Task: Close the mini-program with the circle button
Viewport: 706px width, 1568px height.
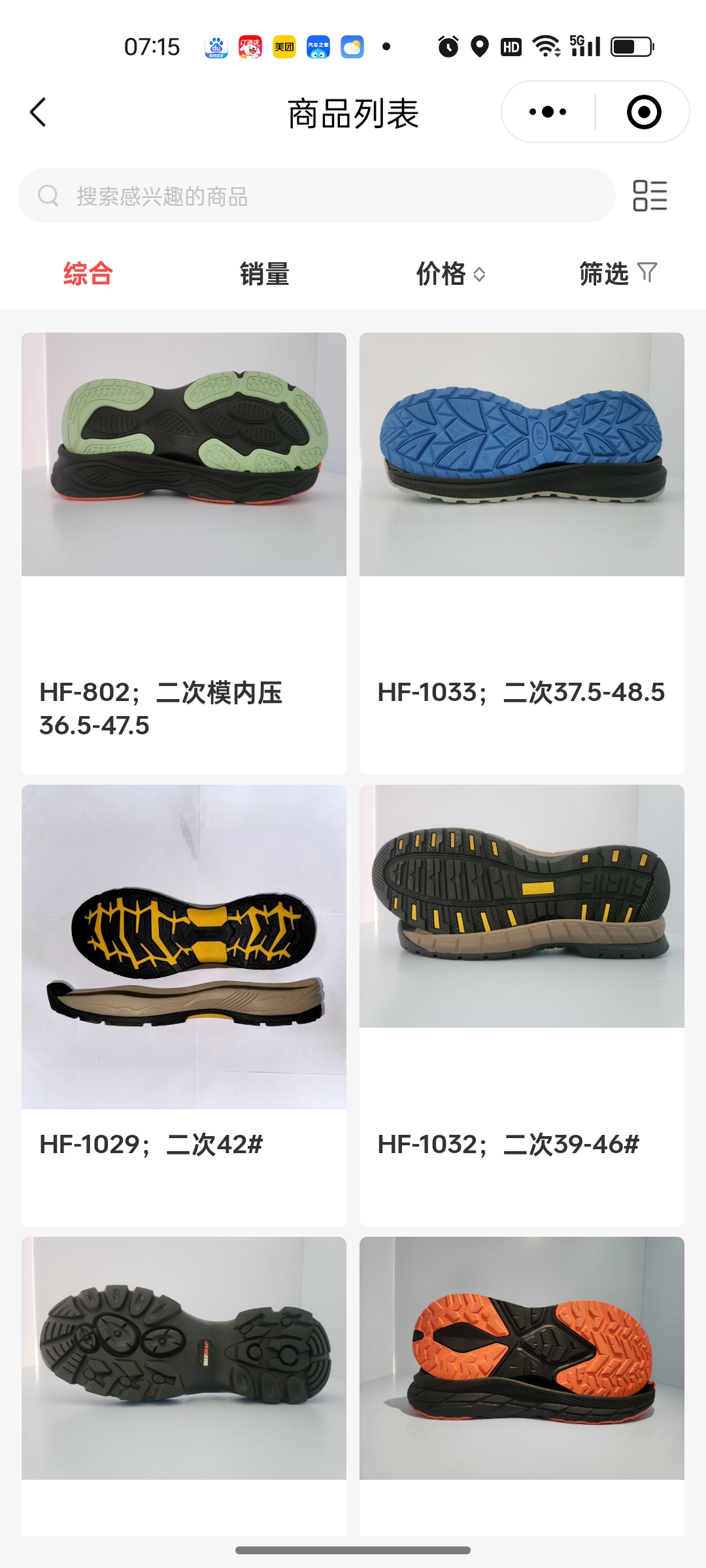Action: pyautogui.click(x=644, y=112)
